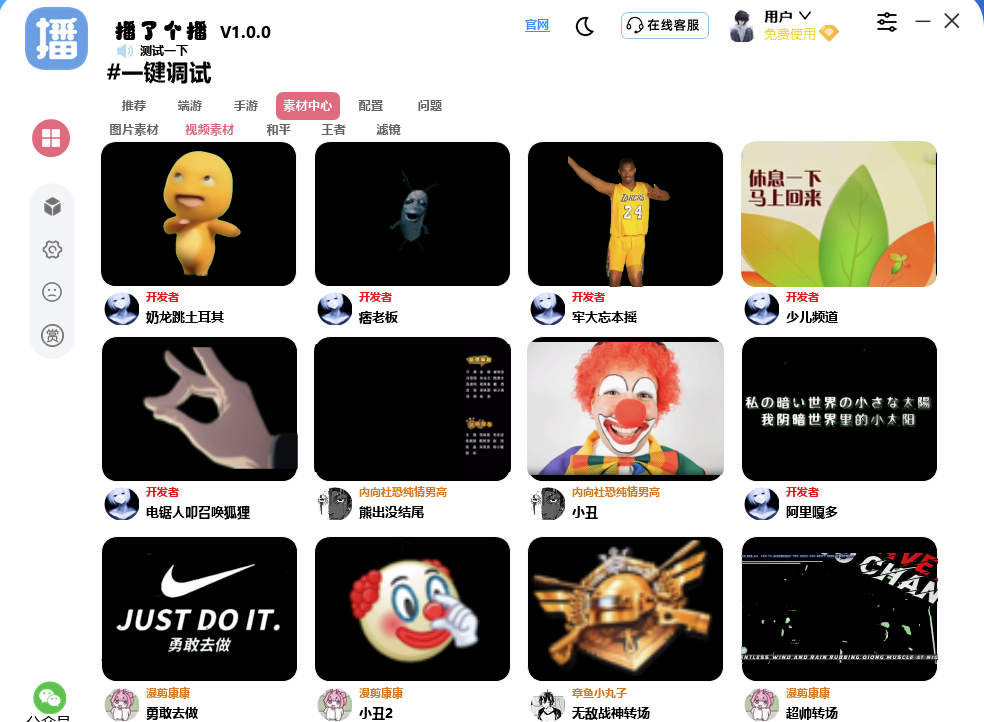Go to the 配置 tab
The image size is (984, 722).
[x=371, y=106]
